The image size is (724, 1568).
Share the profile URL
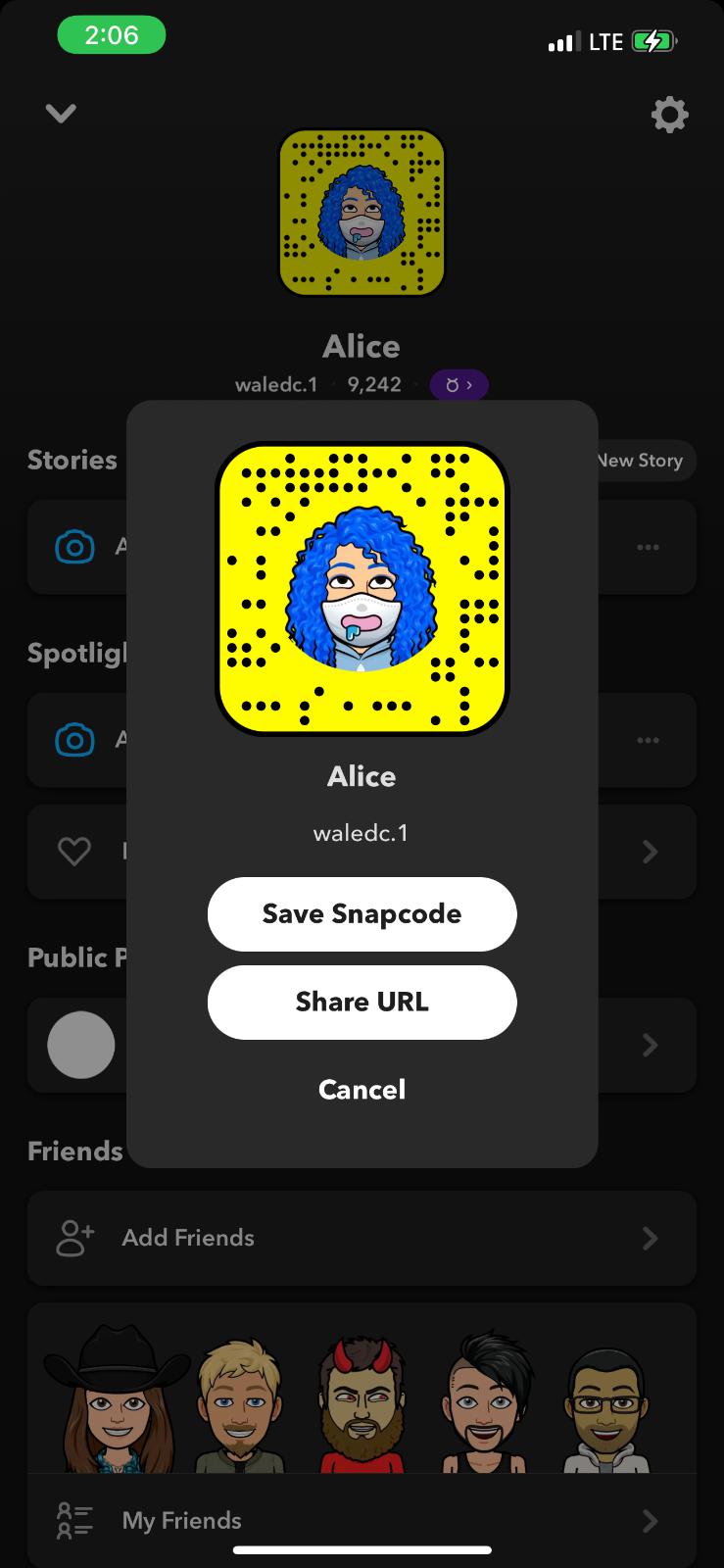pyautogui.click(x=362, y=1002)
